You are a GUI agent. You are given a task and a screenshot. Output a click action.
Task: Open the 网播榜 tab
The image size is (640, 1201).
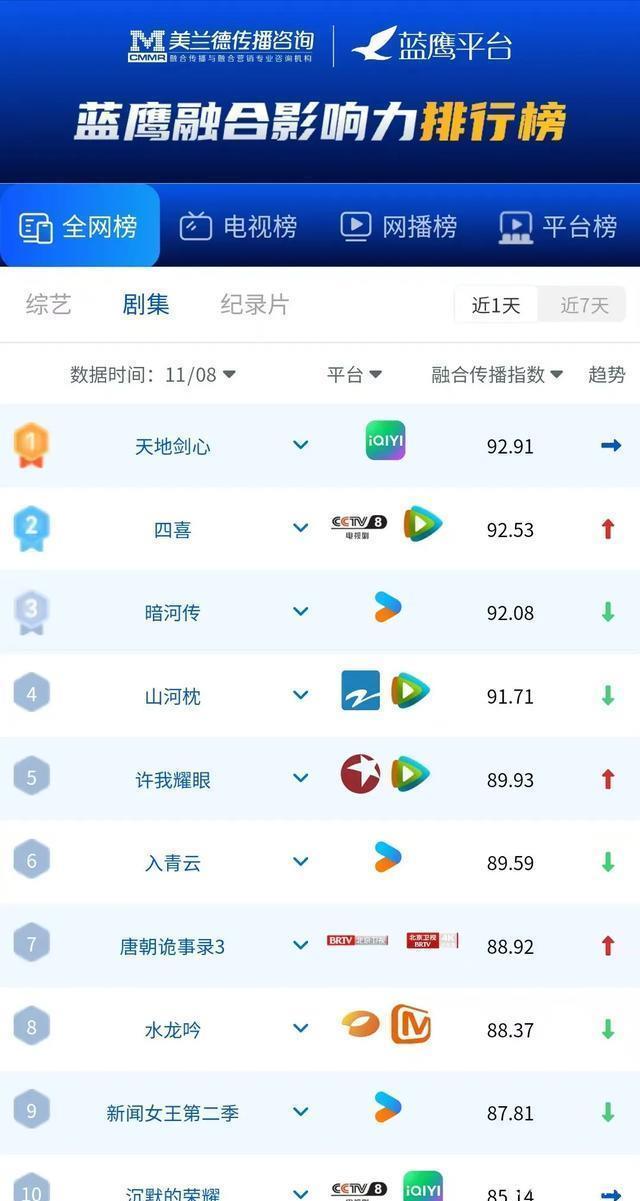(399, 227)
